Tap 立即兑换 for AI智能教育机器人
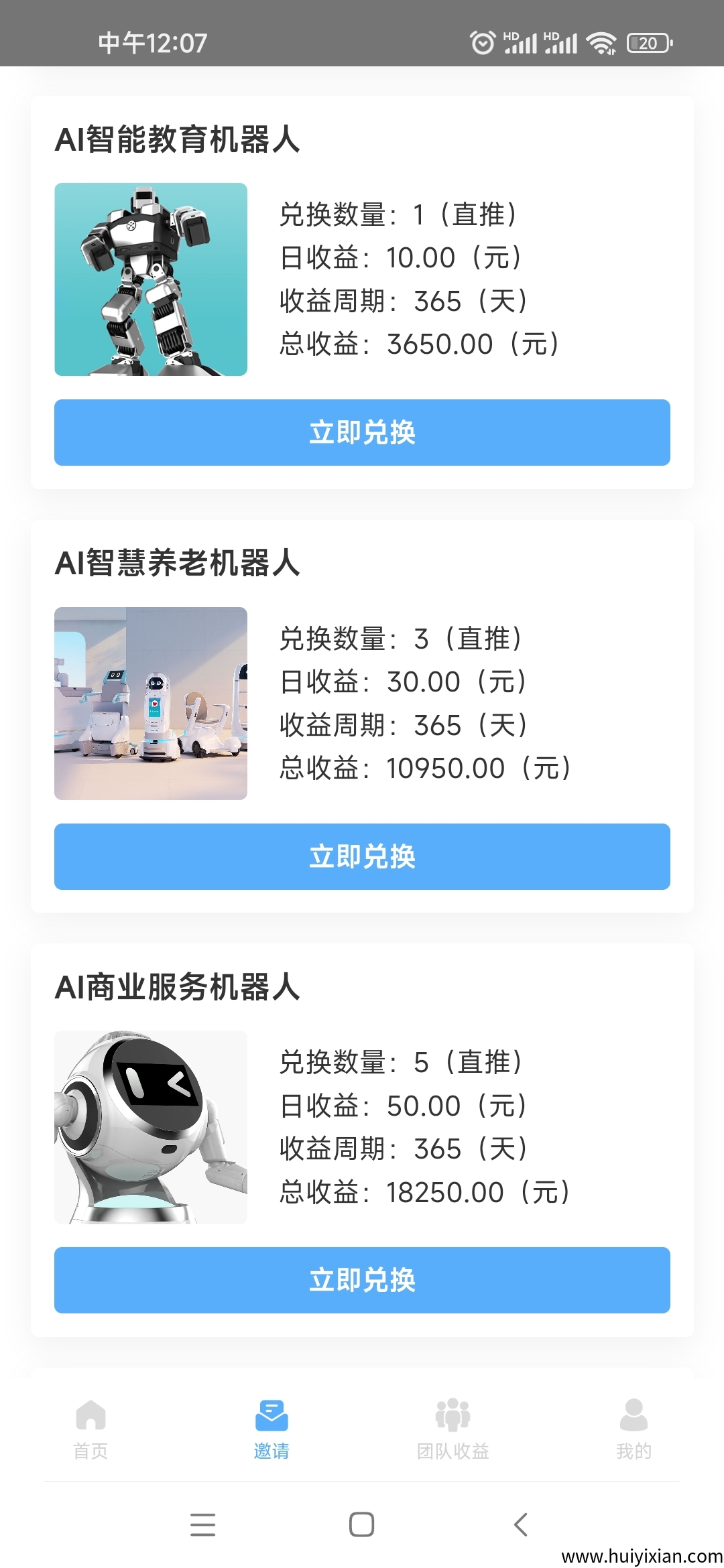Screen dimensions: 724x1568 click(x=362, y=433)
